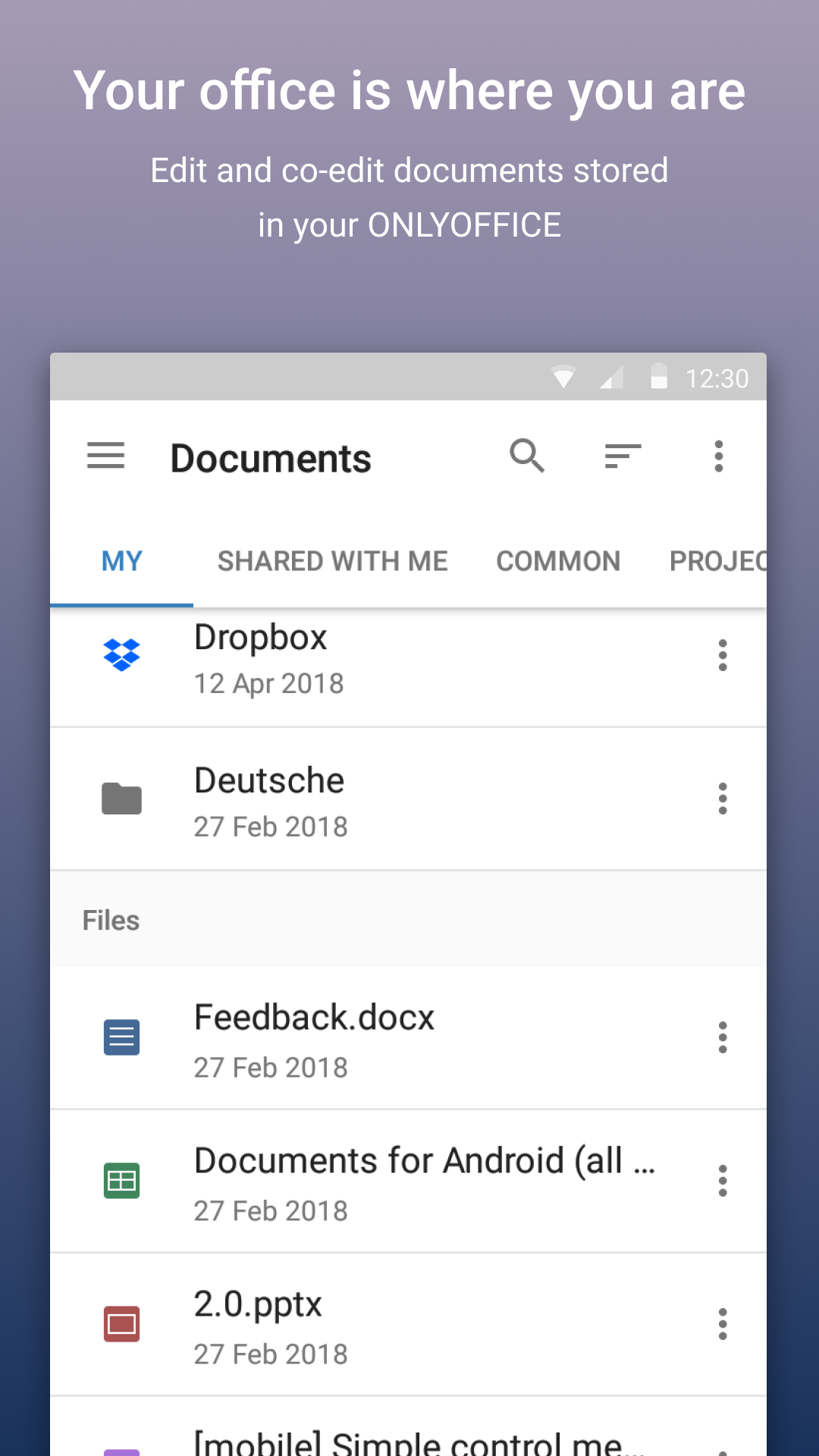
Task: Open options for Documents for Android file
Action: (723, 1180)
